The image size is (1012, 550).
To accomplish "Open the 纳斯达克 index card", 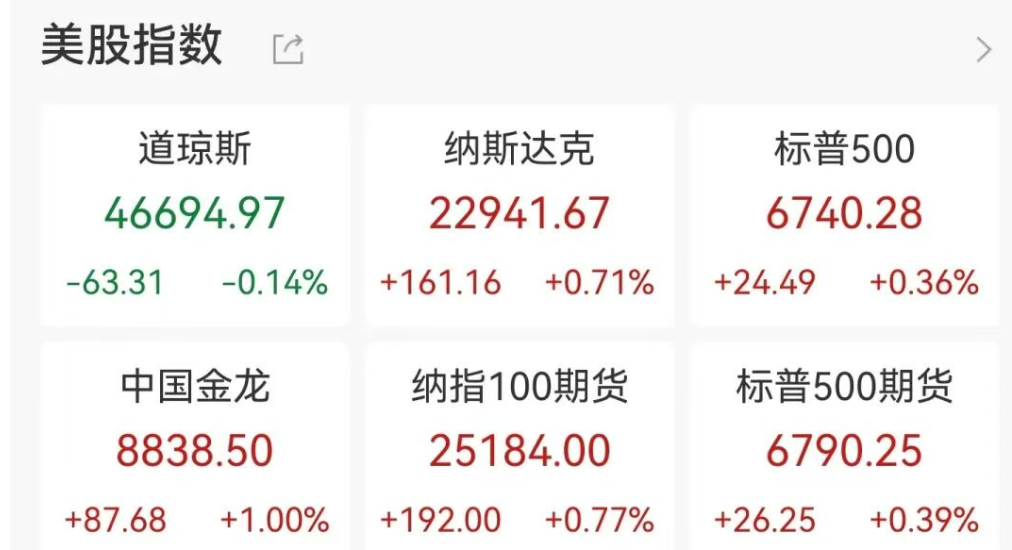I will coord(519,215).
